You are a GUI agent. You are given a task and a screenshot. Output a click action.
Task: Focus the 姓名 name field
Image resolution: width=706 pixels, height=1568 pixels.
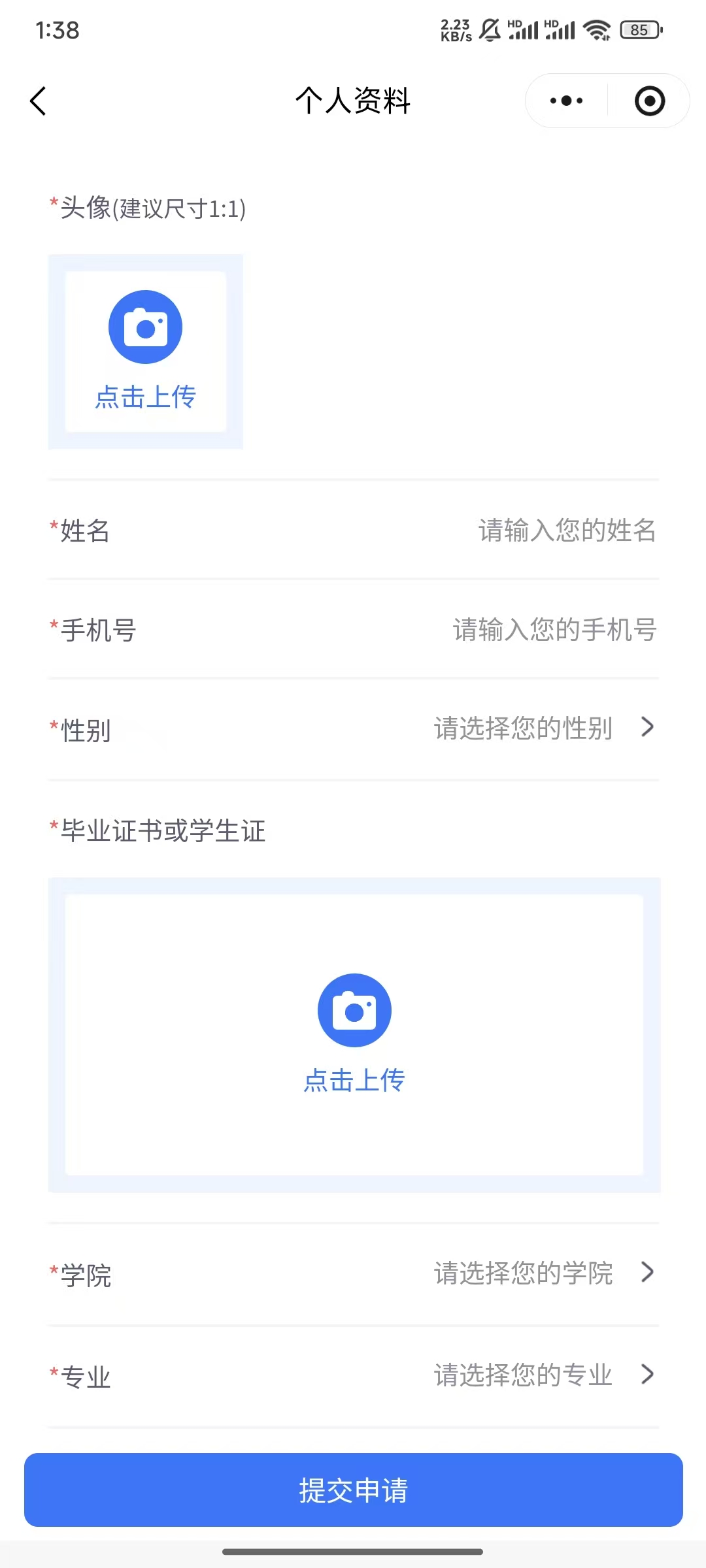566,531
